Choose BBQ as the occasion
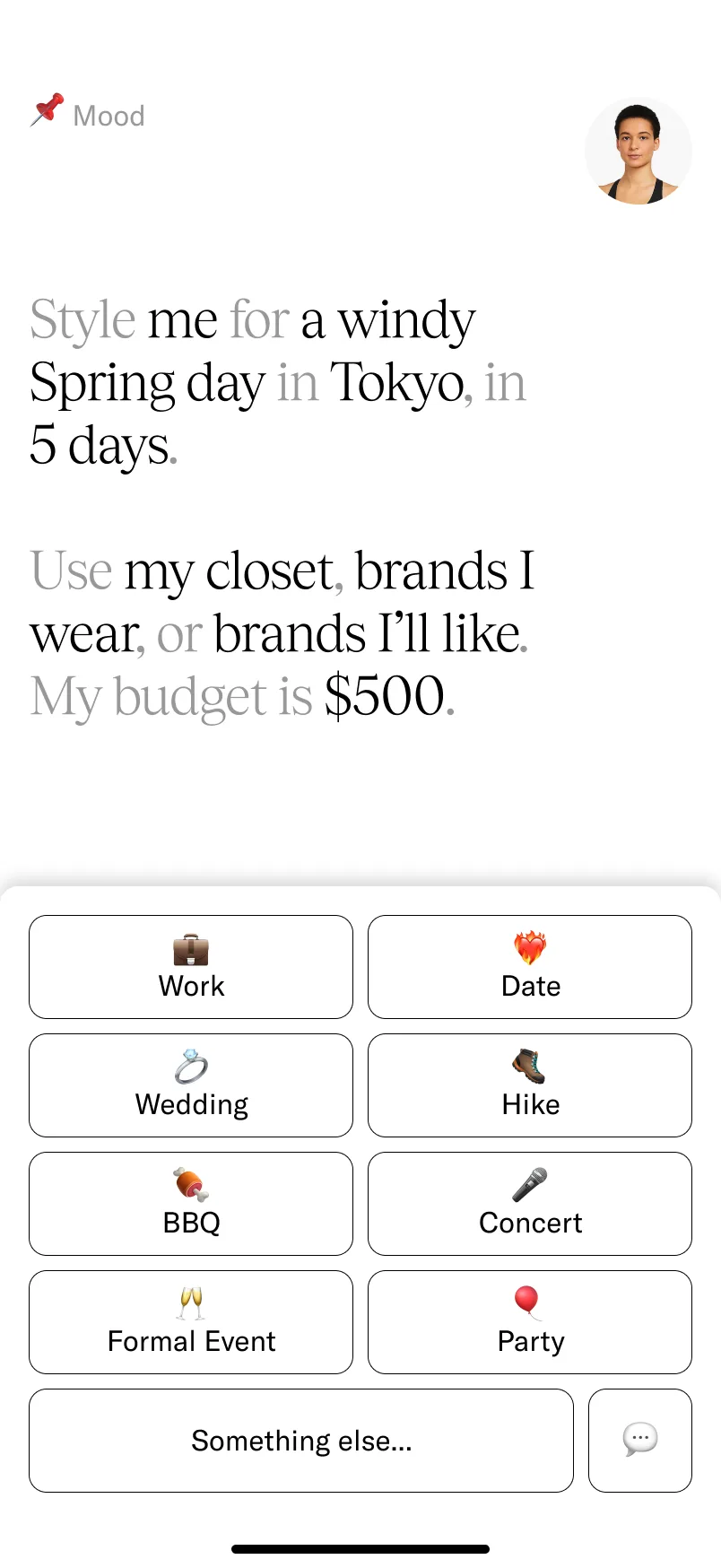Screen dimensions: 721x1568 click(x=191, y=1204)
